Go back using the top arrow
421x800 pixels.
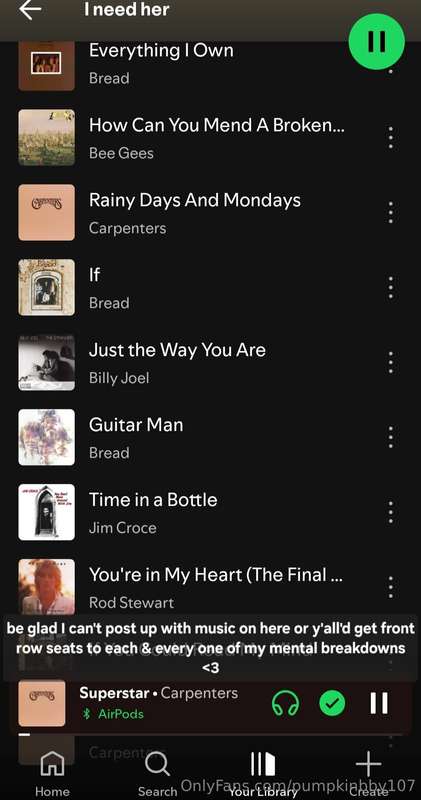(x=30, y=10)
